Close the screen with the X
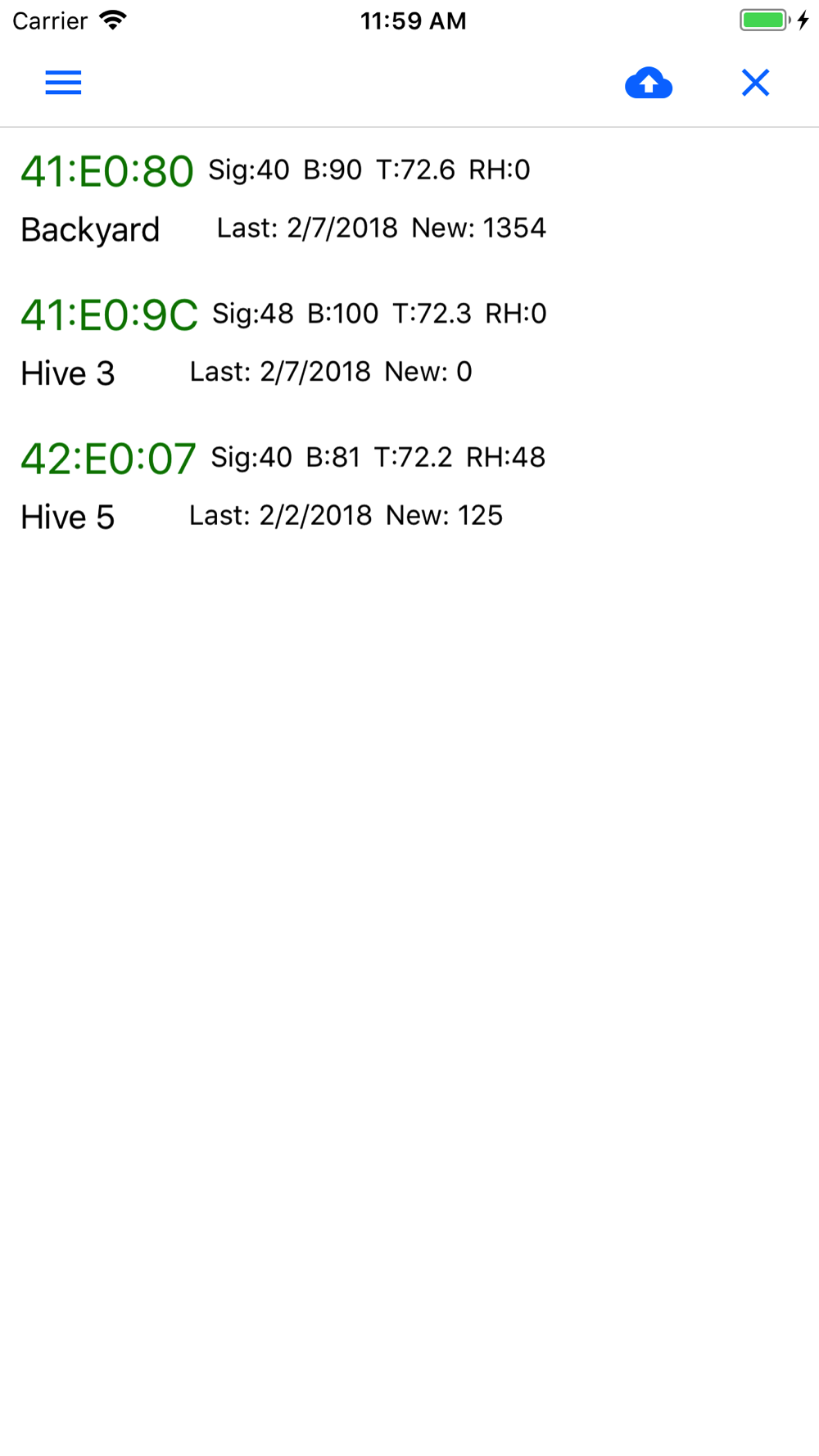819x1456 pixels. 755,83
